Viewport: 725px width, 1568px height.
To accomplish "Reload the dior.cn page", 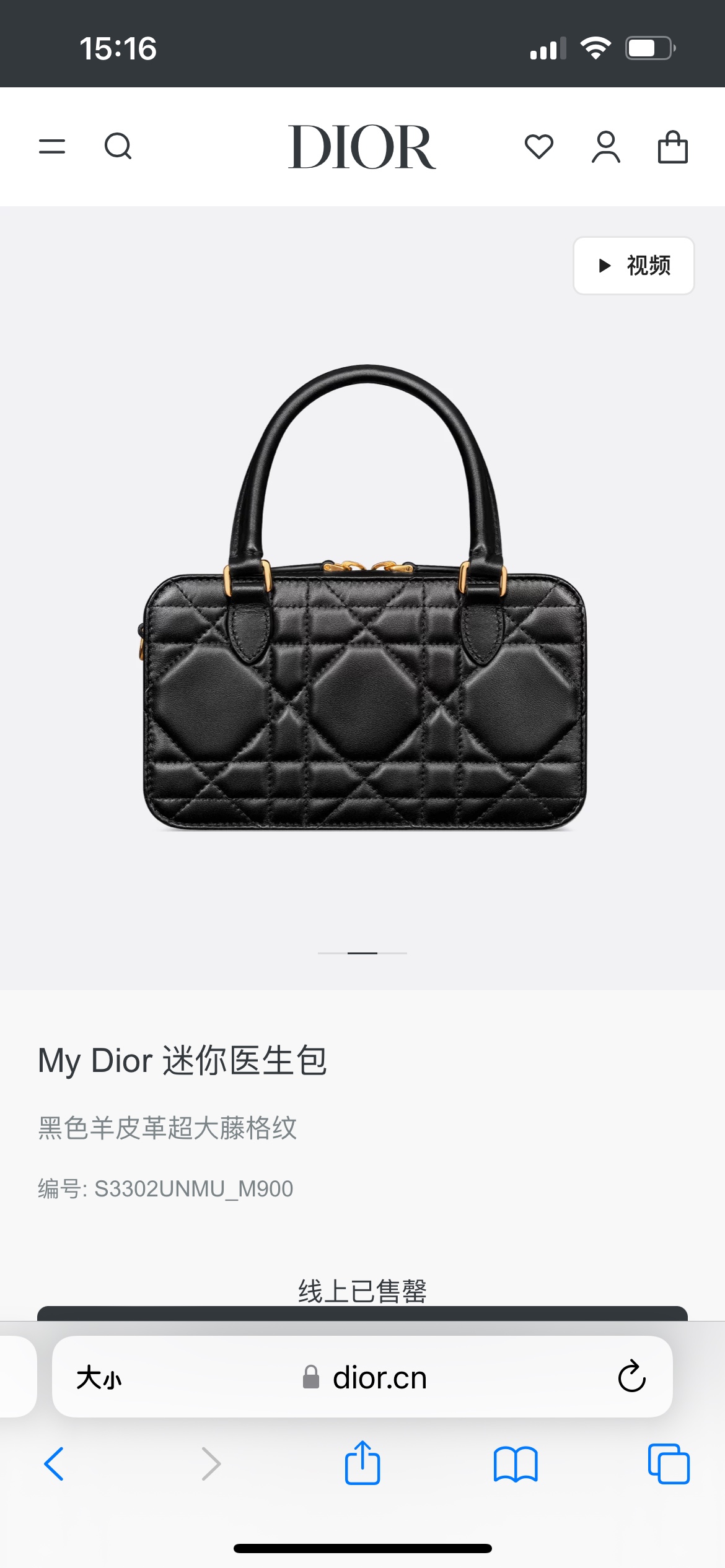I will click(x=631, y=1377).
